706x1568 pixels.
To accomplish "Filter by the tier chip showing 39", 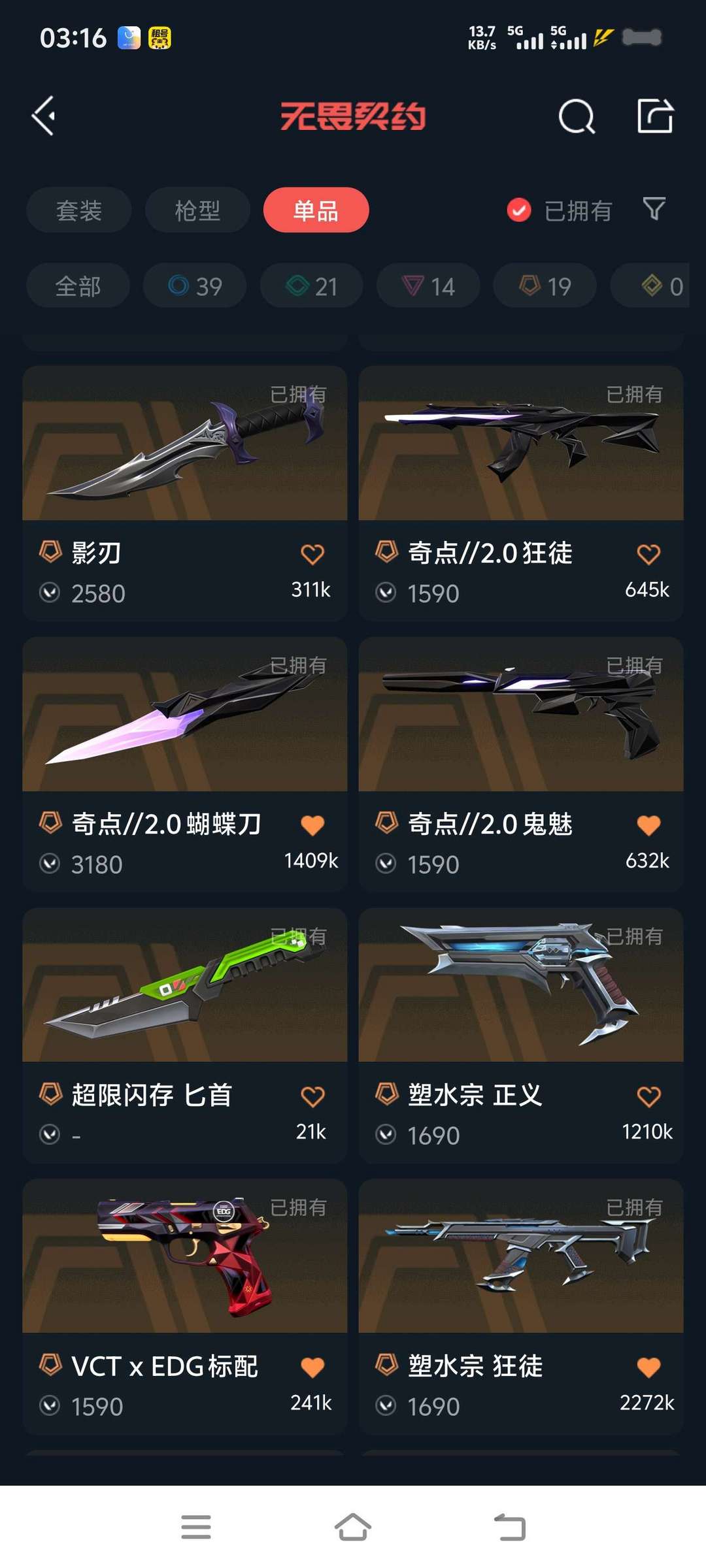I will point(195,286).
